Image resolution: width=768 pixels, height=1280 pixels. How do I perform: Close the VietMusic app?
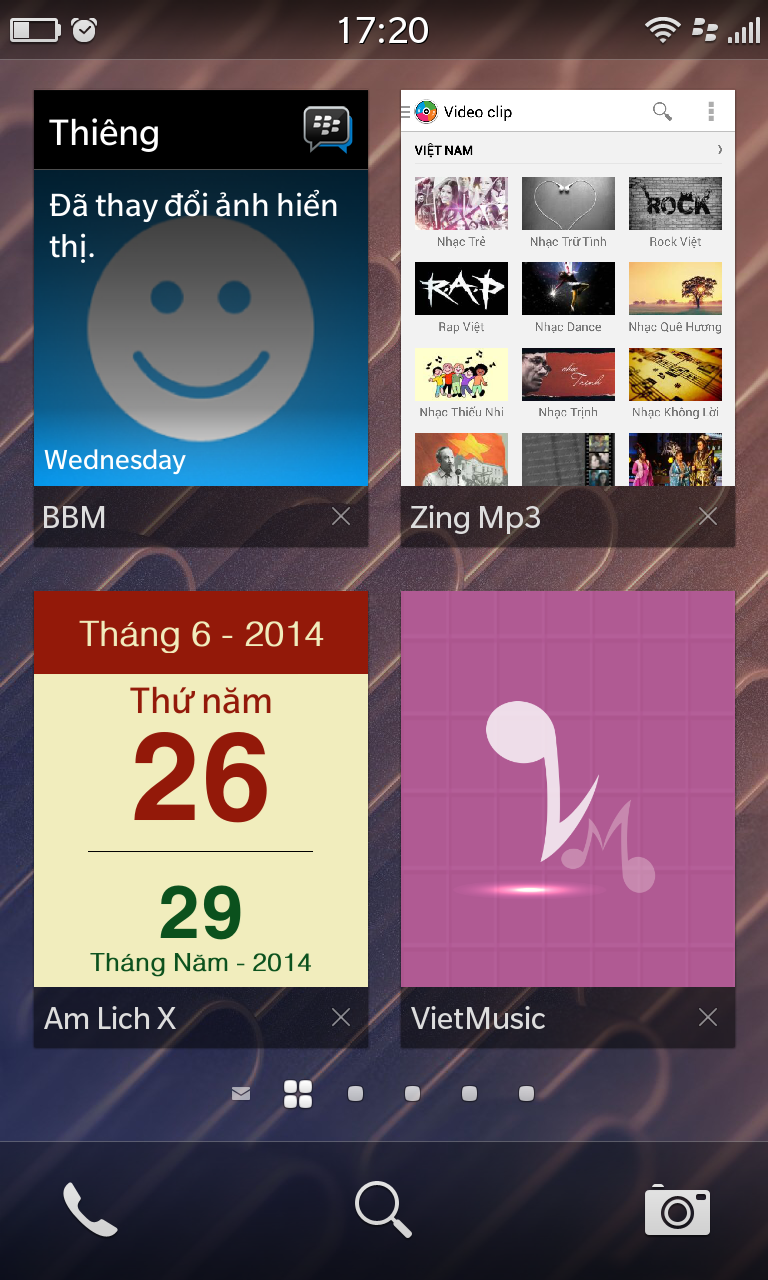pyautogui.click(x=708, y=1017)
